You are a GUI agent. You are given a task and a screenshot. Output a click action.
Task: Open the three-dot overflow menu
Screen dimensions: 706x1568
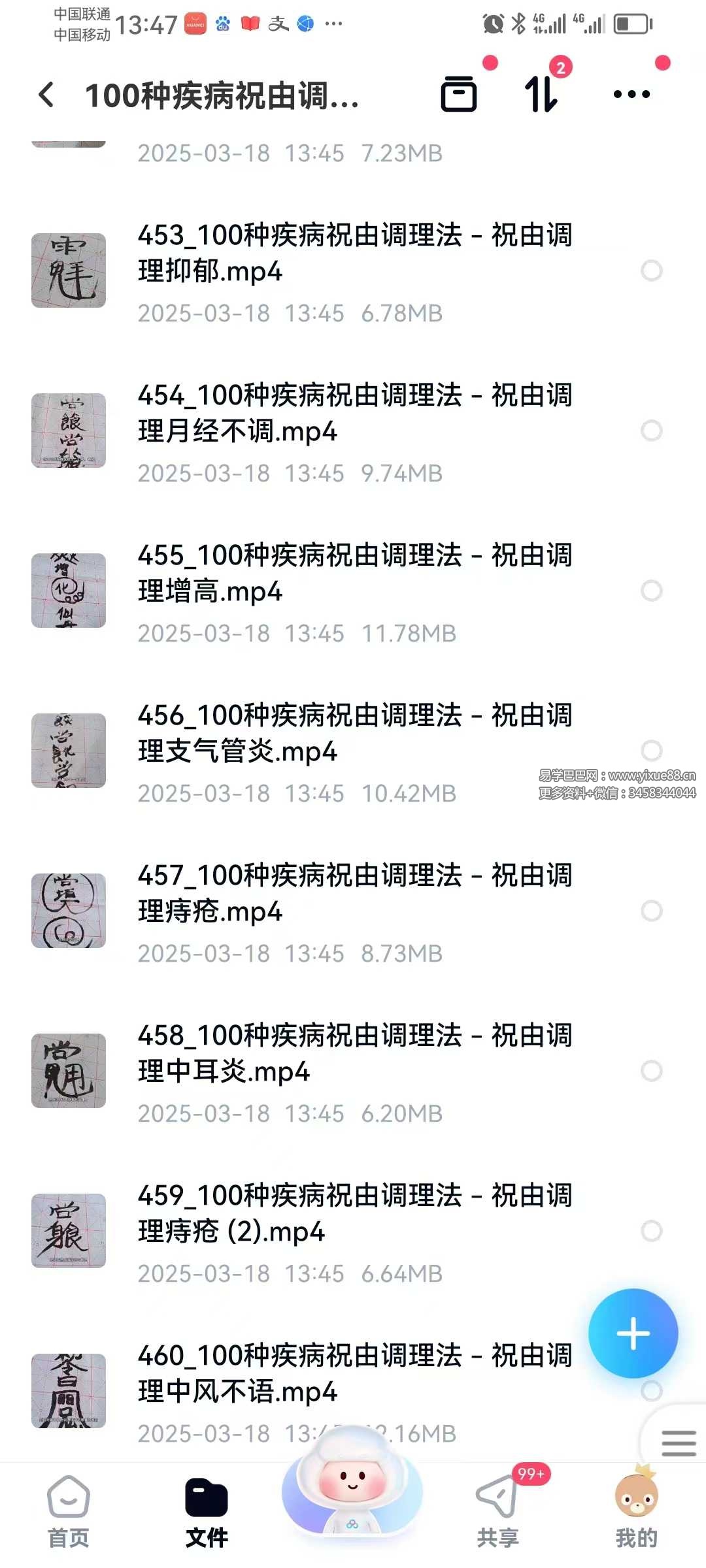click(631, 95)
